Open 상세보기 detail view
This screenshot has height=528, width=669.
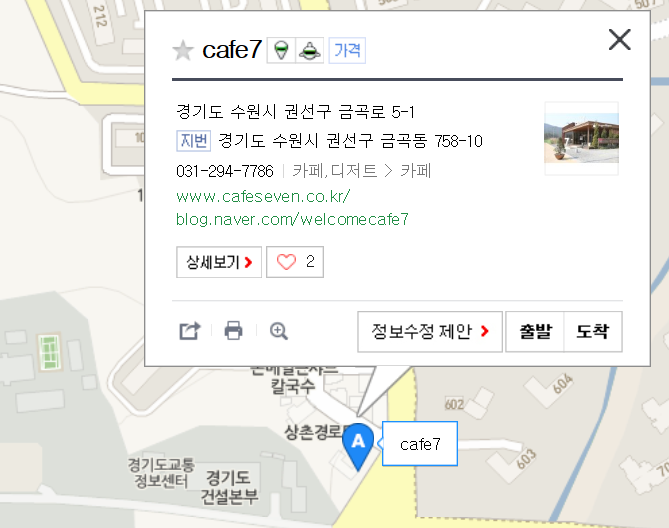coord(219,262)
